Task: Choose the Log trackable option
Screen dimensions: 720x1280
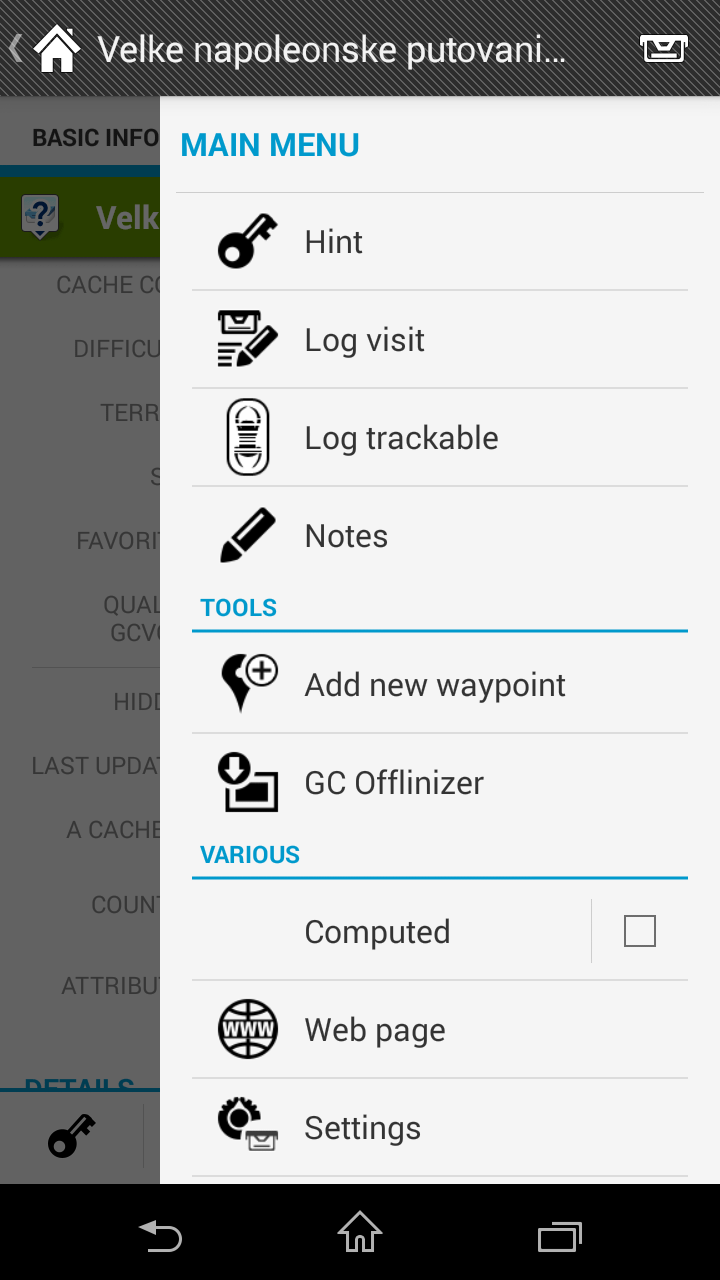Action: click(x=440, y=438)
